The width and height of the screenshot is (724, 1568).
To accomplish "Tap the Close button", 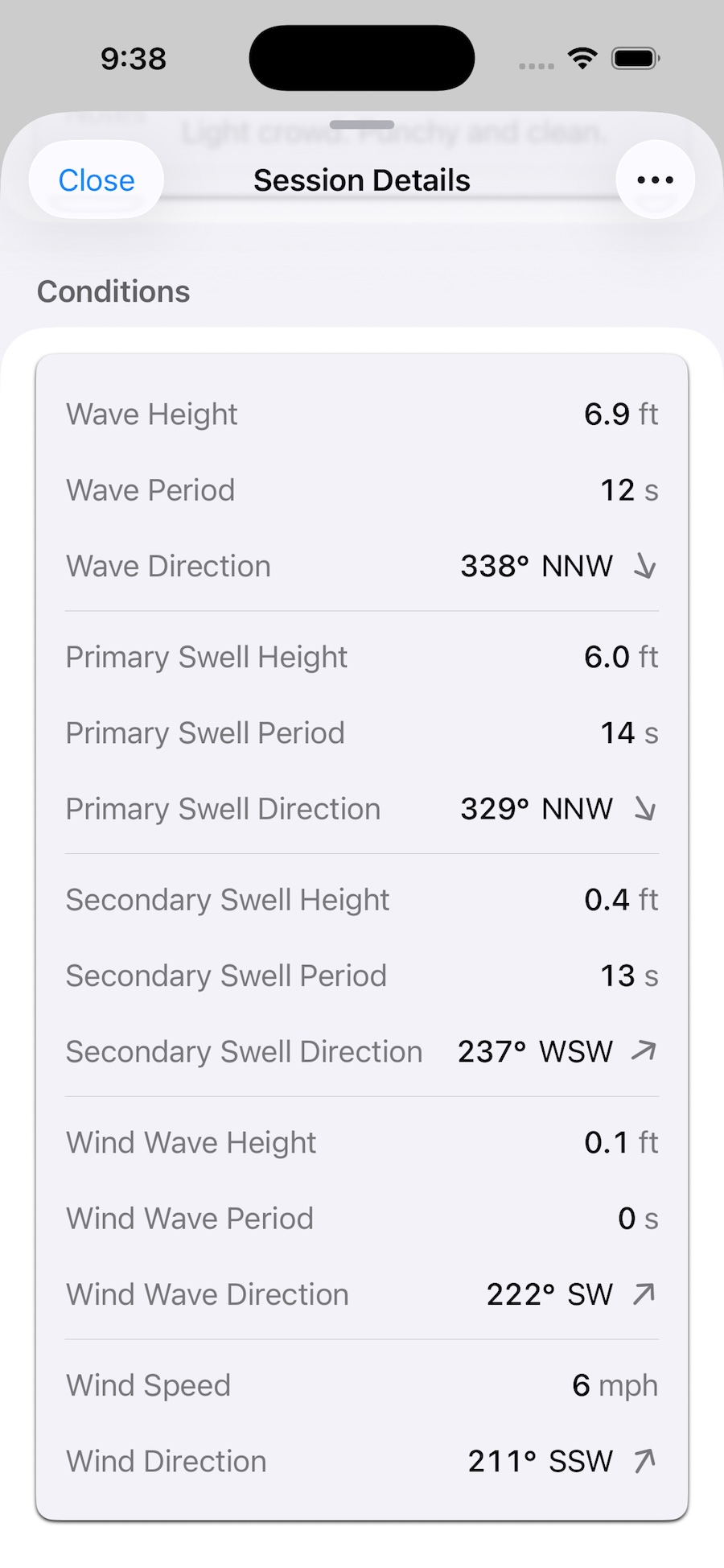I will coord(96,179).
